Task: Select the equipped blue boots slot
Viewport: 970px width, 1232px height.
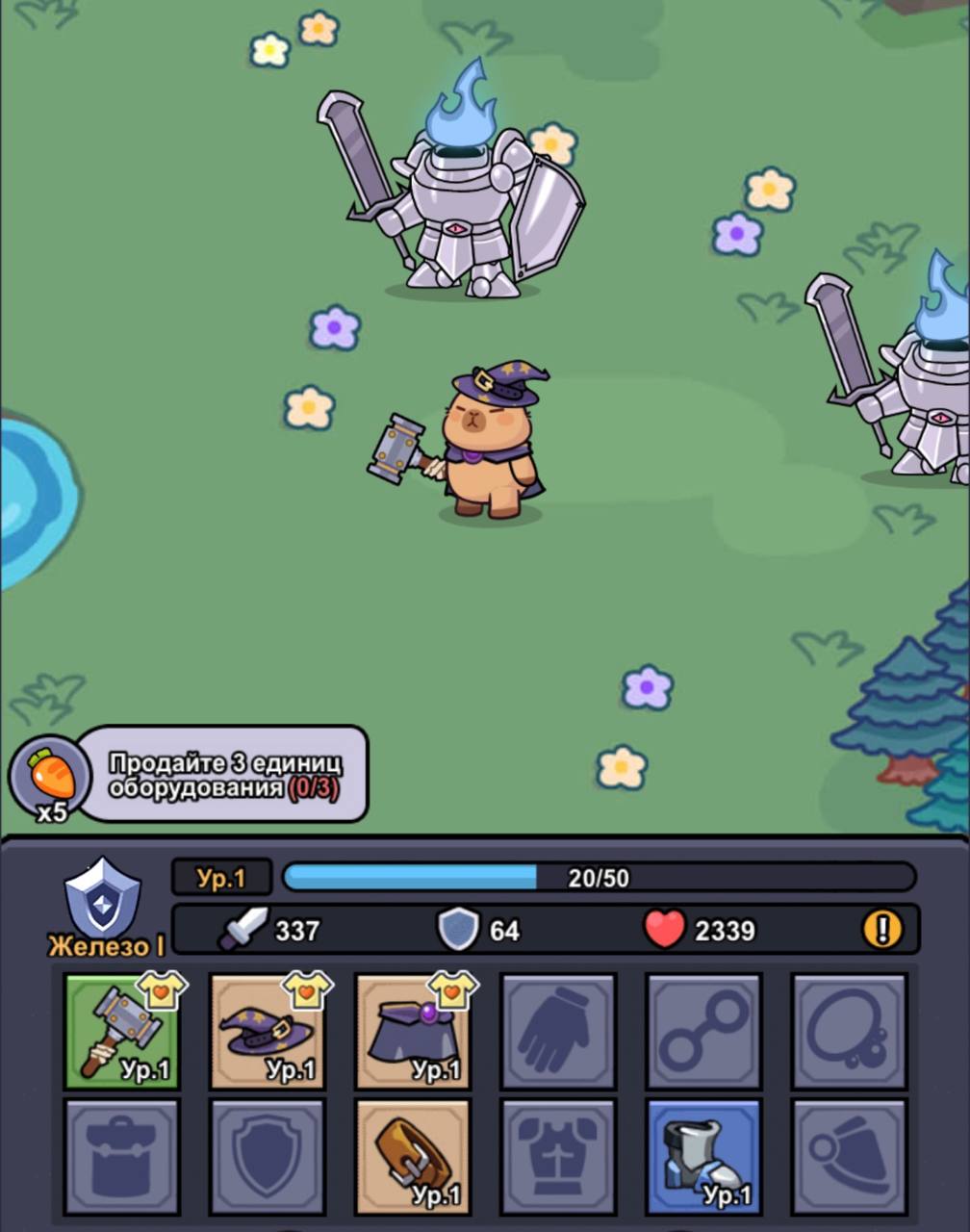Action: coord(703,1156)
